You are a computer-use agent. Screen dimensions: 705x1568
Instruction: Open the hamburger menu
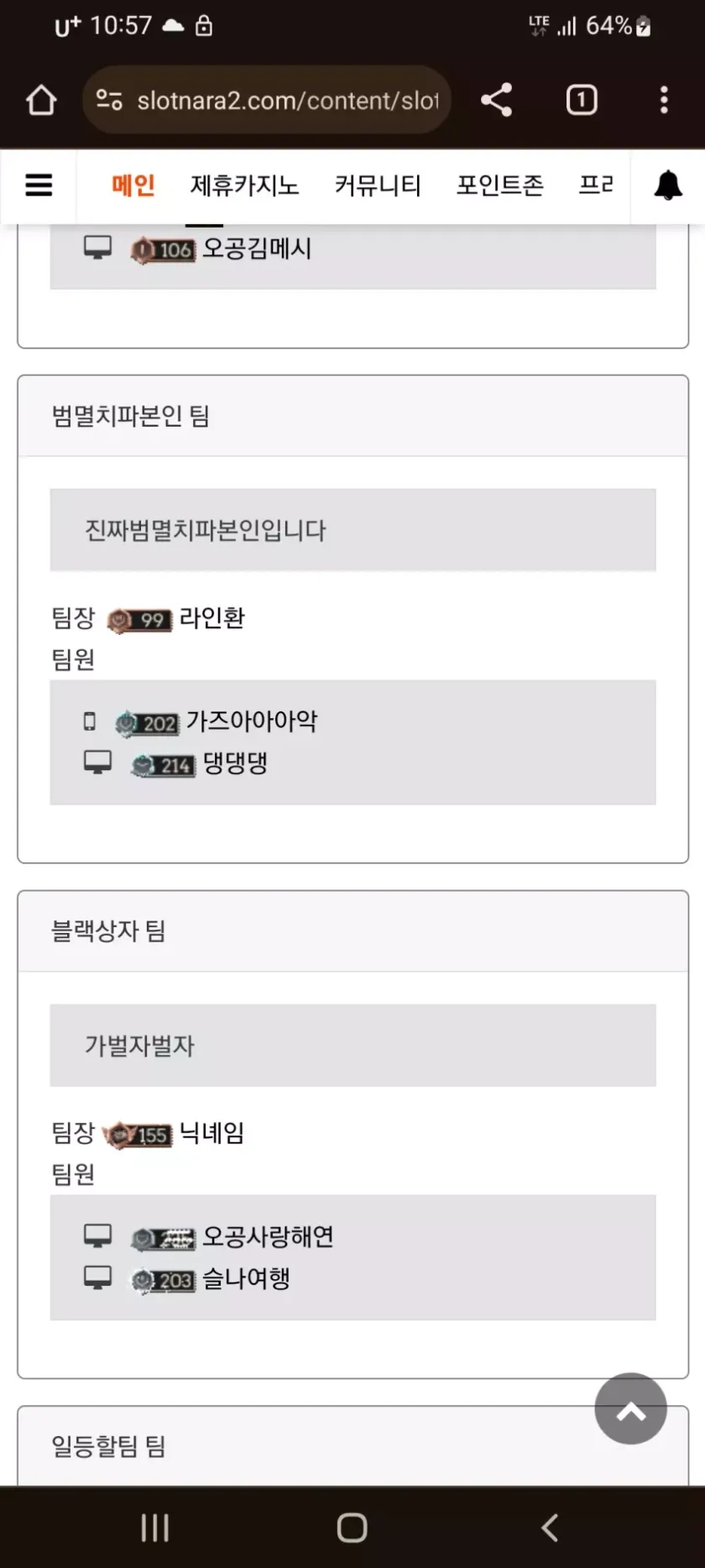[39, 185]
